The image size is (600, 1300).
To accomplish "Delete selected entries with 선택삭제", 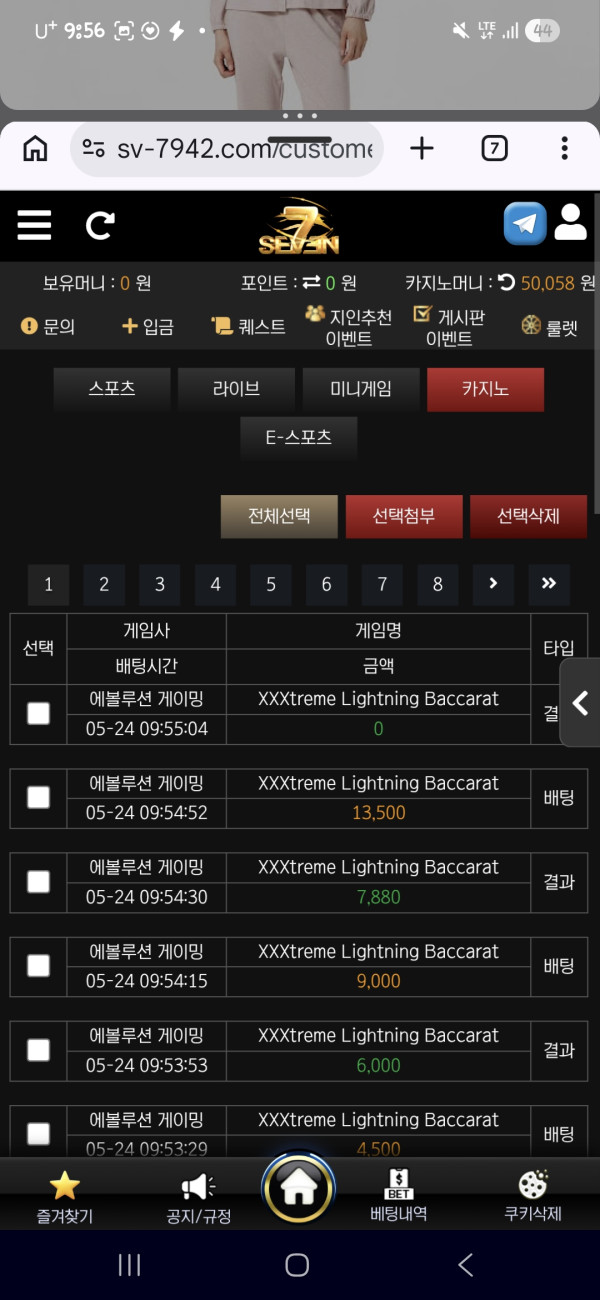I will click(x=528, y=516).
